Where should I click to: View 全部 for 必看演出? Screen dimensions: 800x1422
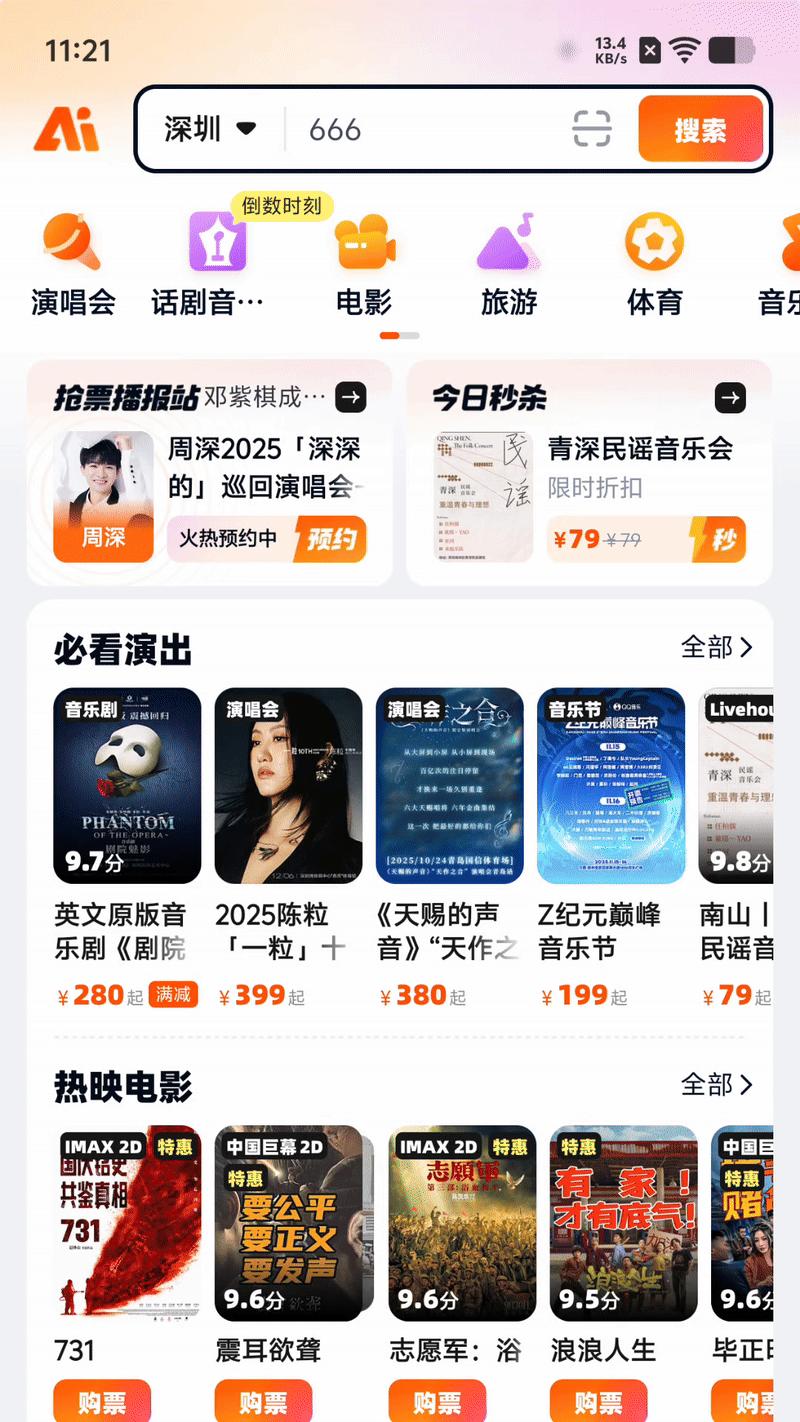tap(716, 647)
